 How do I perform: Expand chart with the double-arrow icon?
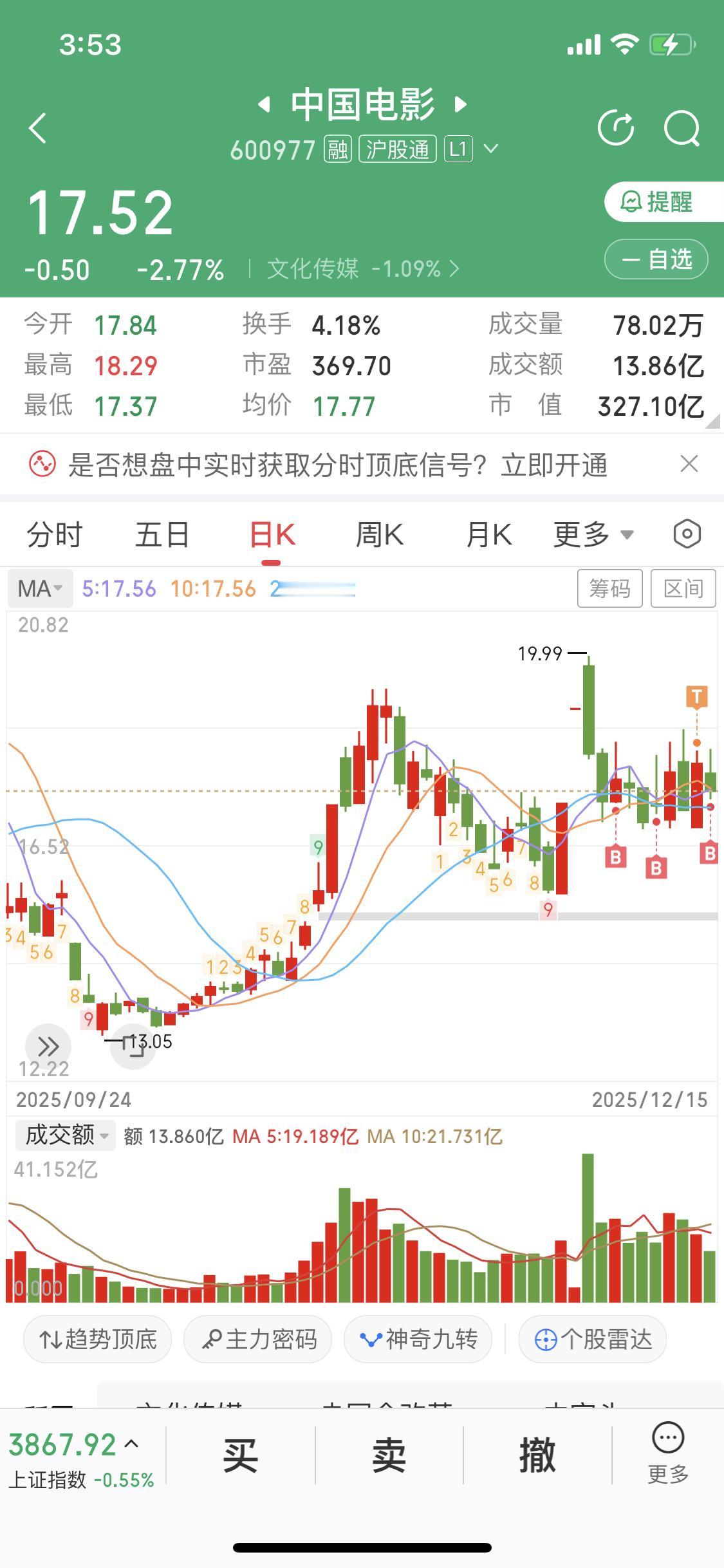click(48, 1046)
